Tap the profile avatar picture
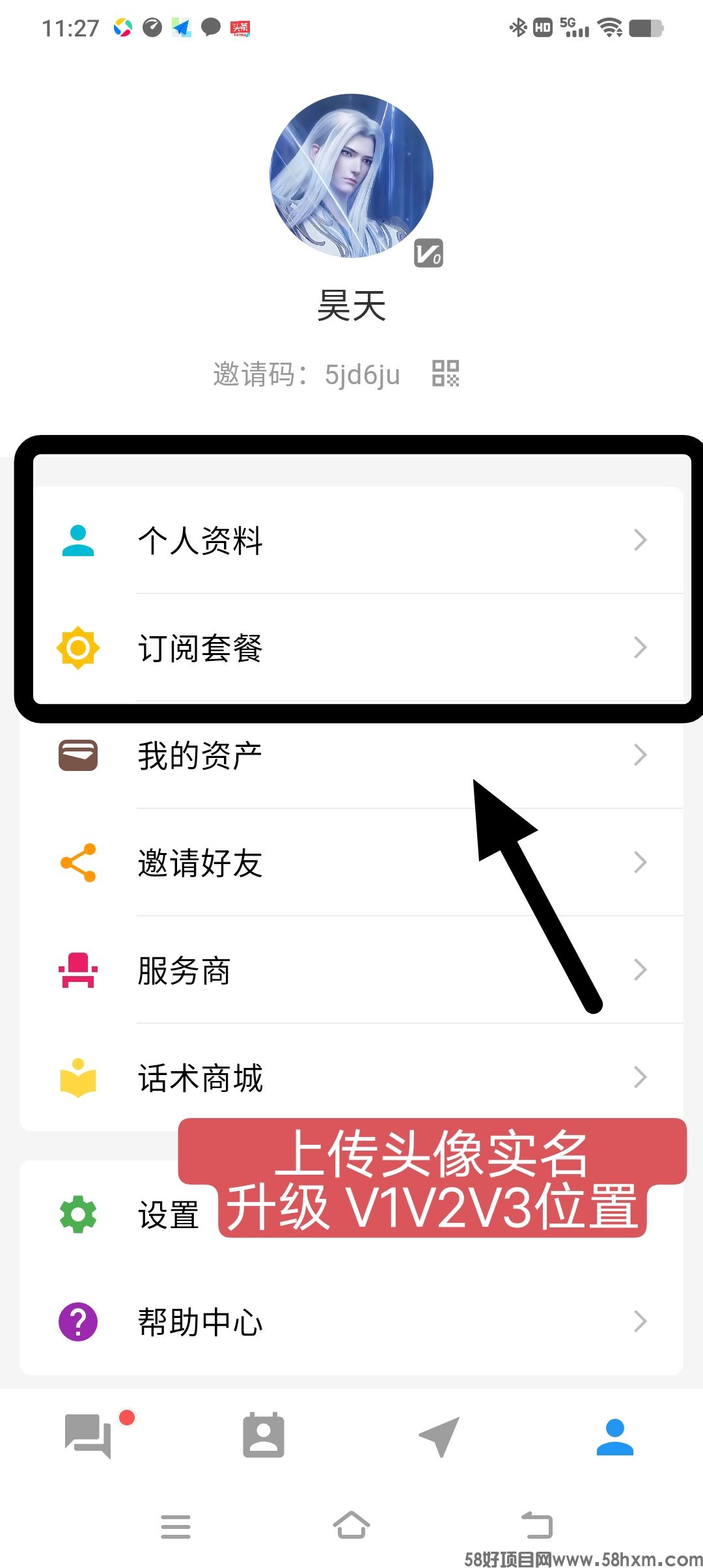Viewport: 703px width, 1568px height. tap(351, 176)
